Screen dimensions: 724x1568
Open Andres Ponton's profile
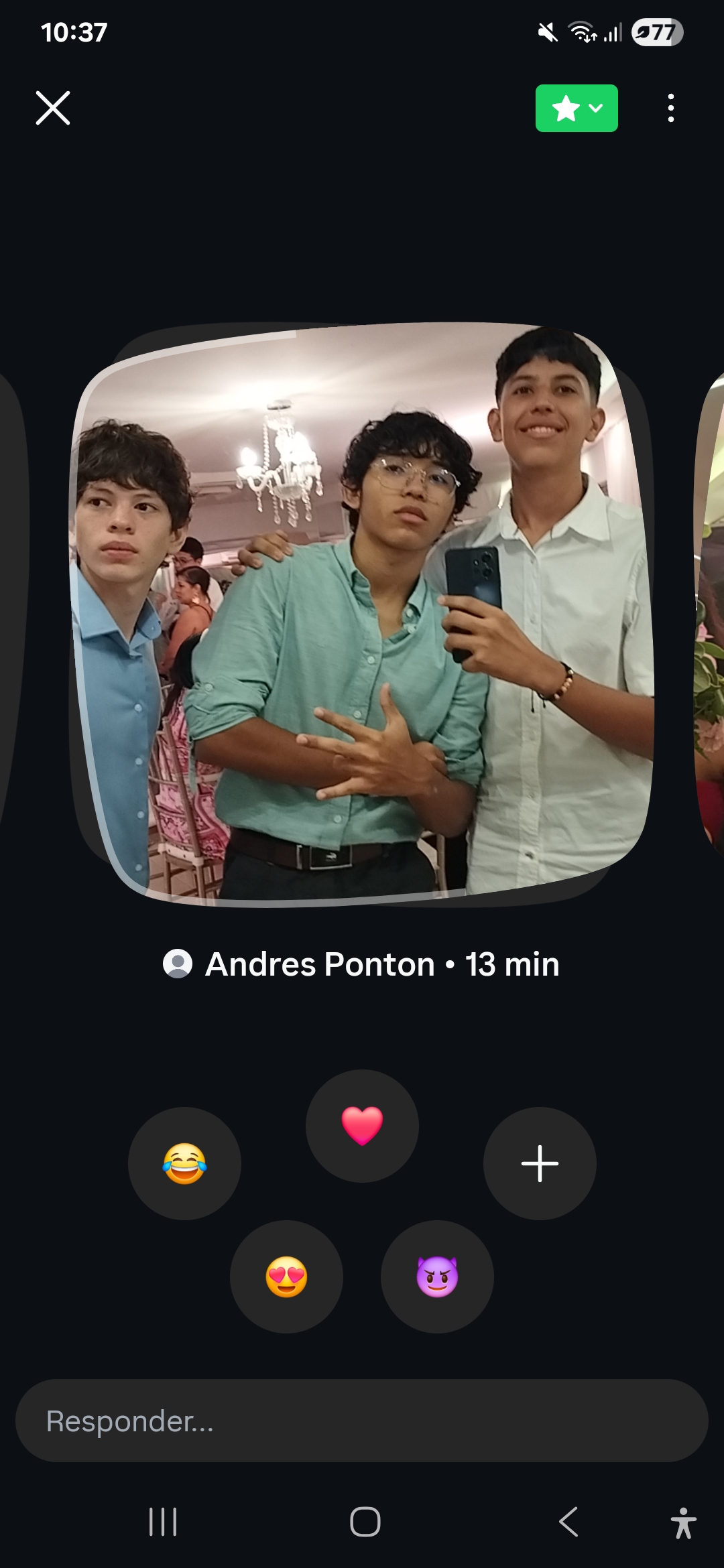(319, 964)
